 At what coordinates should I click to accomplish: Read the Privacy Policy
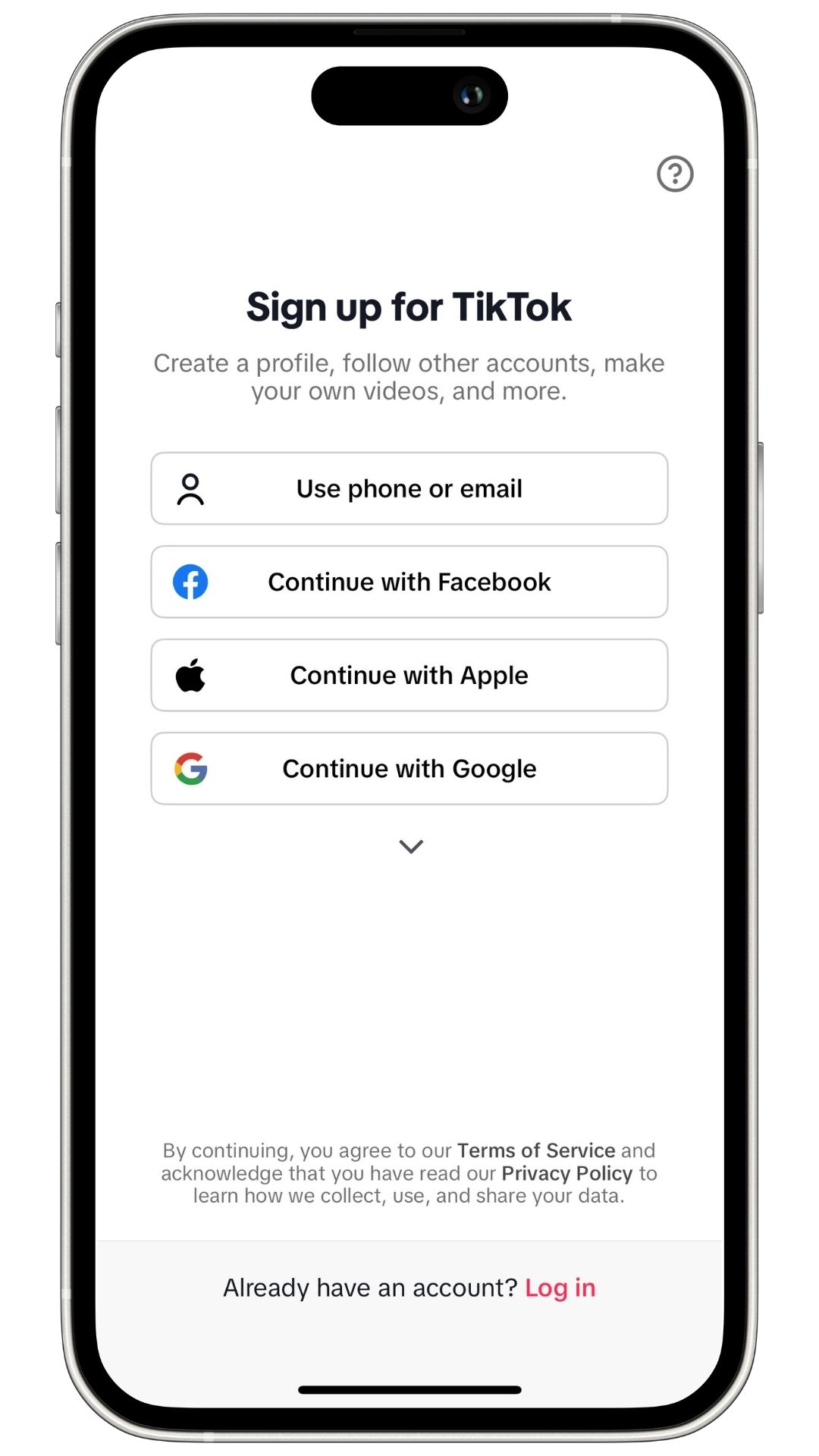click(566, 1173)
